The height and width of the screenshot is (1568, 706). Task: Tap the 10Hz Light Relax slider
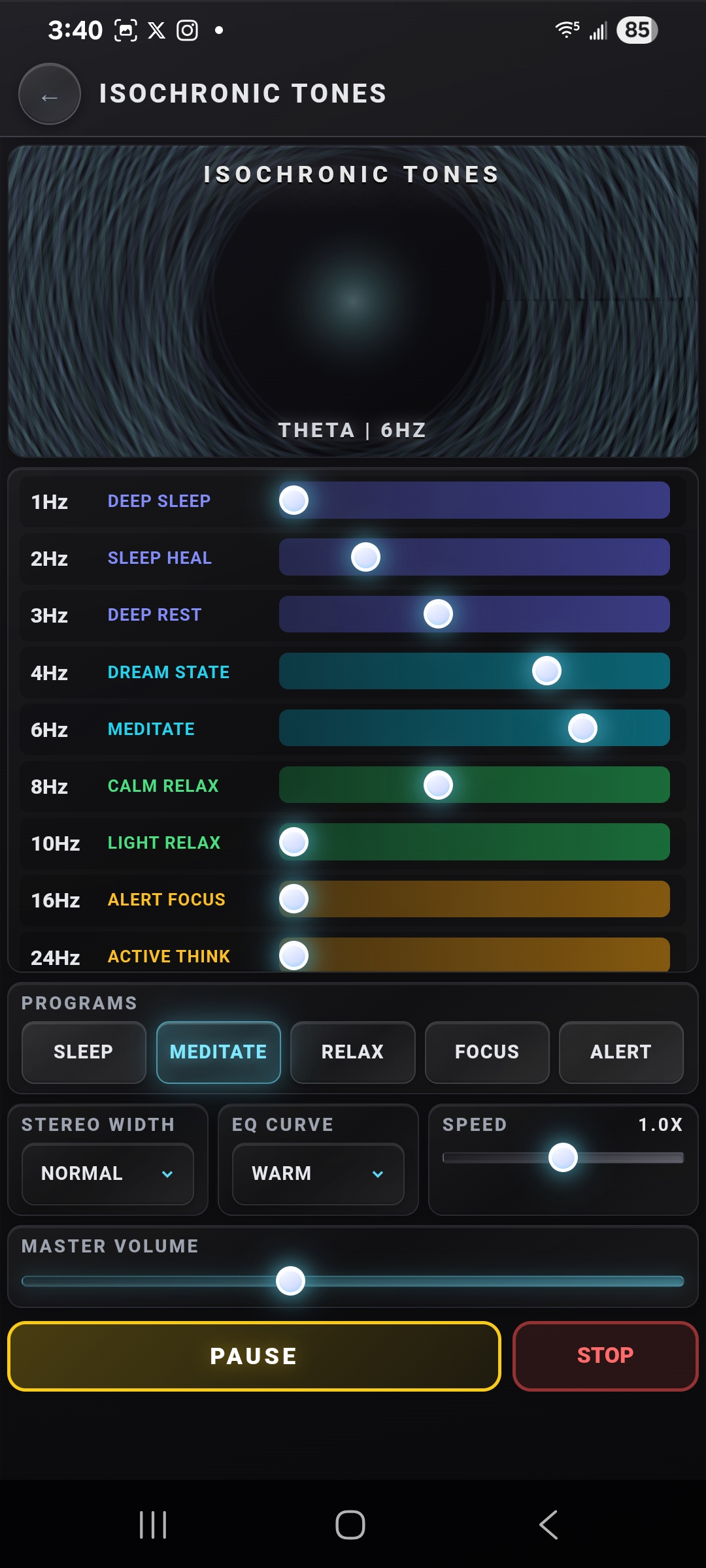(474, 841)
